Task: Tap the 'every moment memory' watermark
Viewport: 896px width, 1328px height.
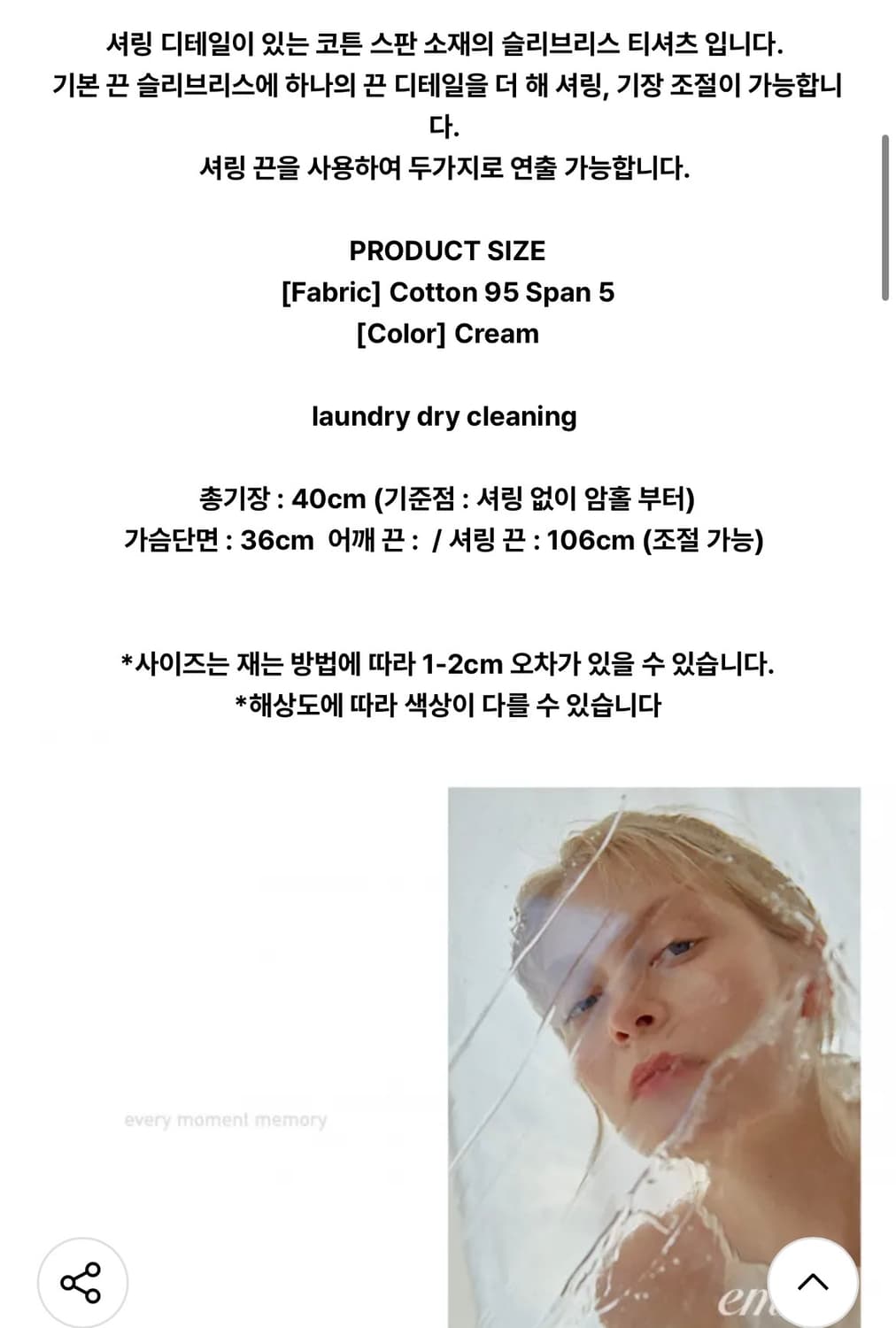Action: pos(224,1120)
